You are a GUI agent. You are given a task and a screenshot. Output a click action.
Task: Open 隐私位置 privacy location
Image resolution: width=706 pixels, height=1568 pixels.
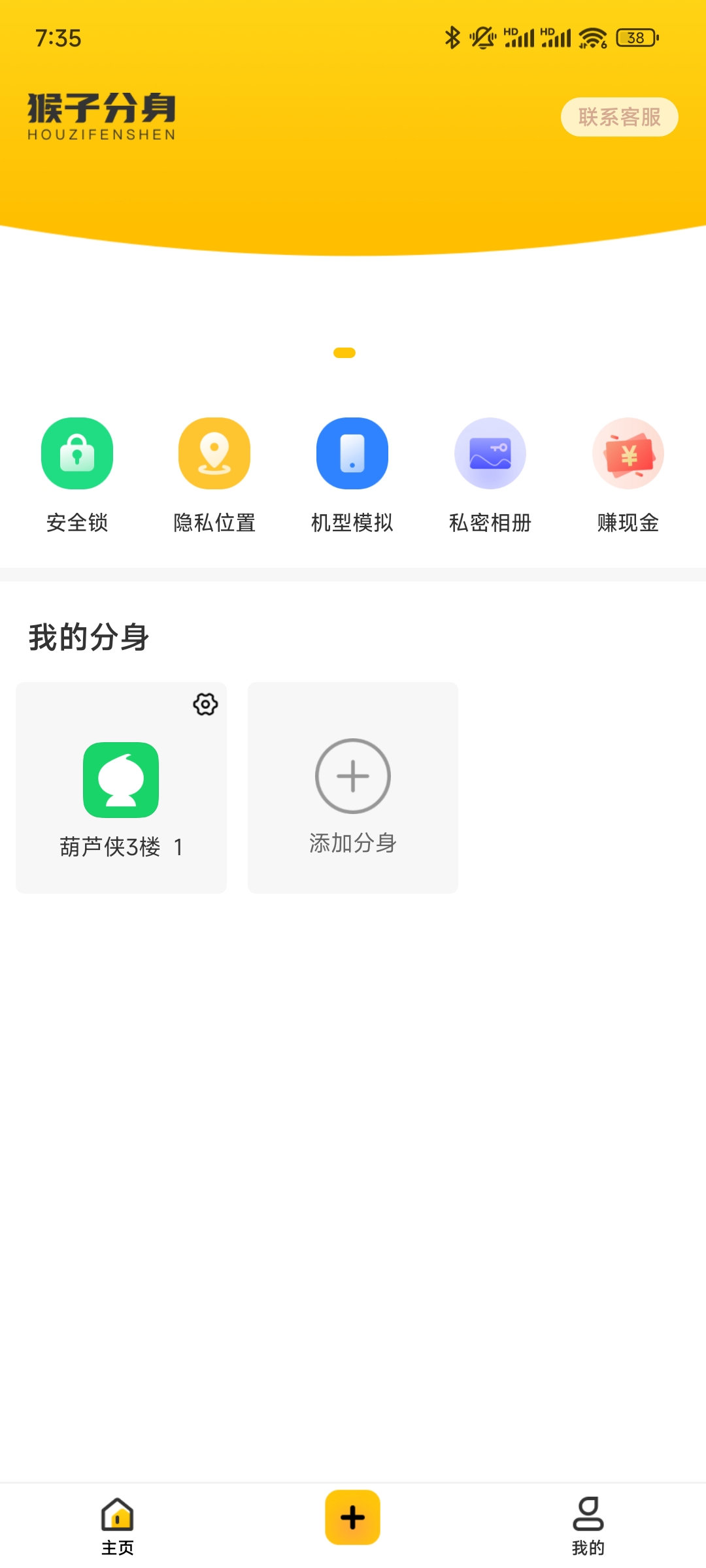tap(214, 453)
